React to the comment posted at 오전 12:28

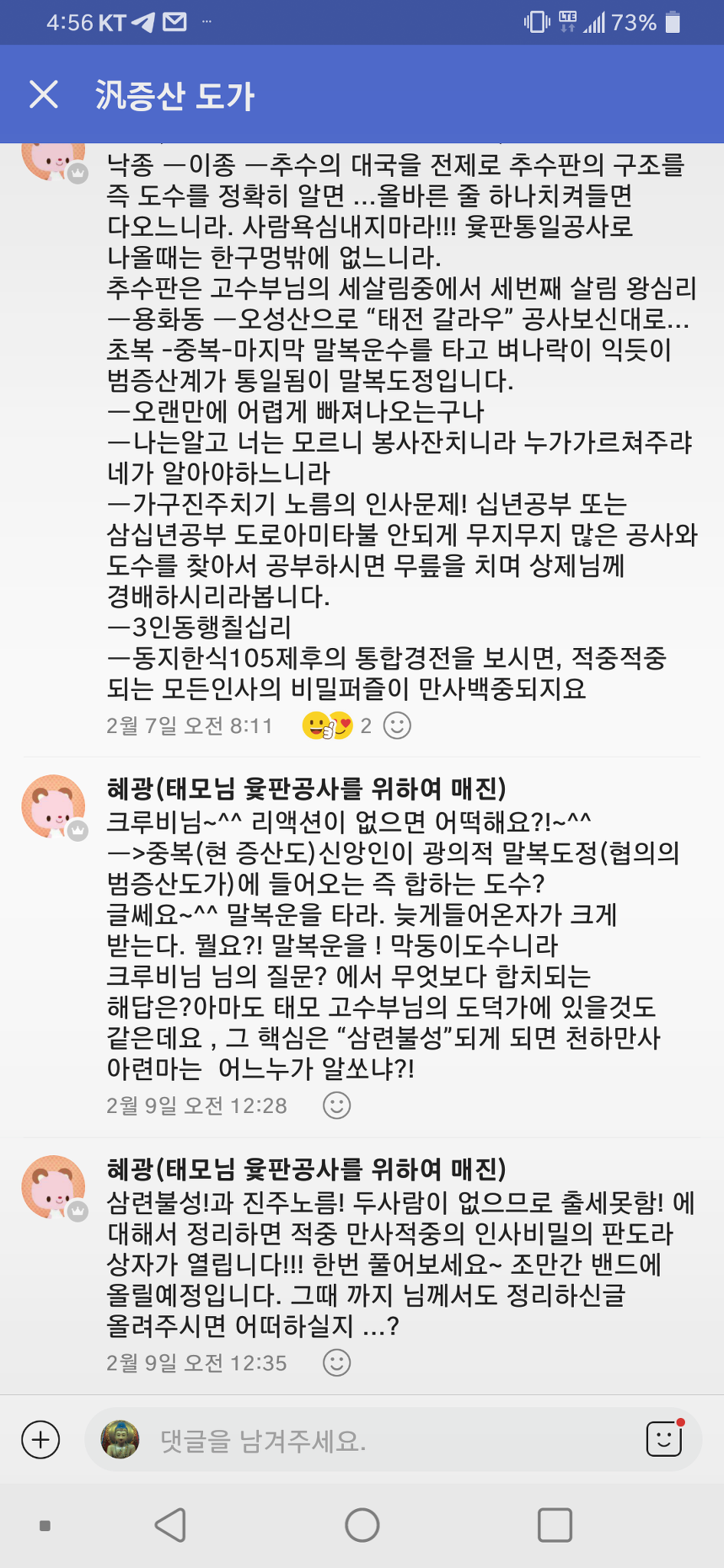pos(337,1105)
